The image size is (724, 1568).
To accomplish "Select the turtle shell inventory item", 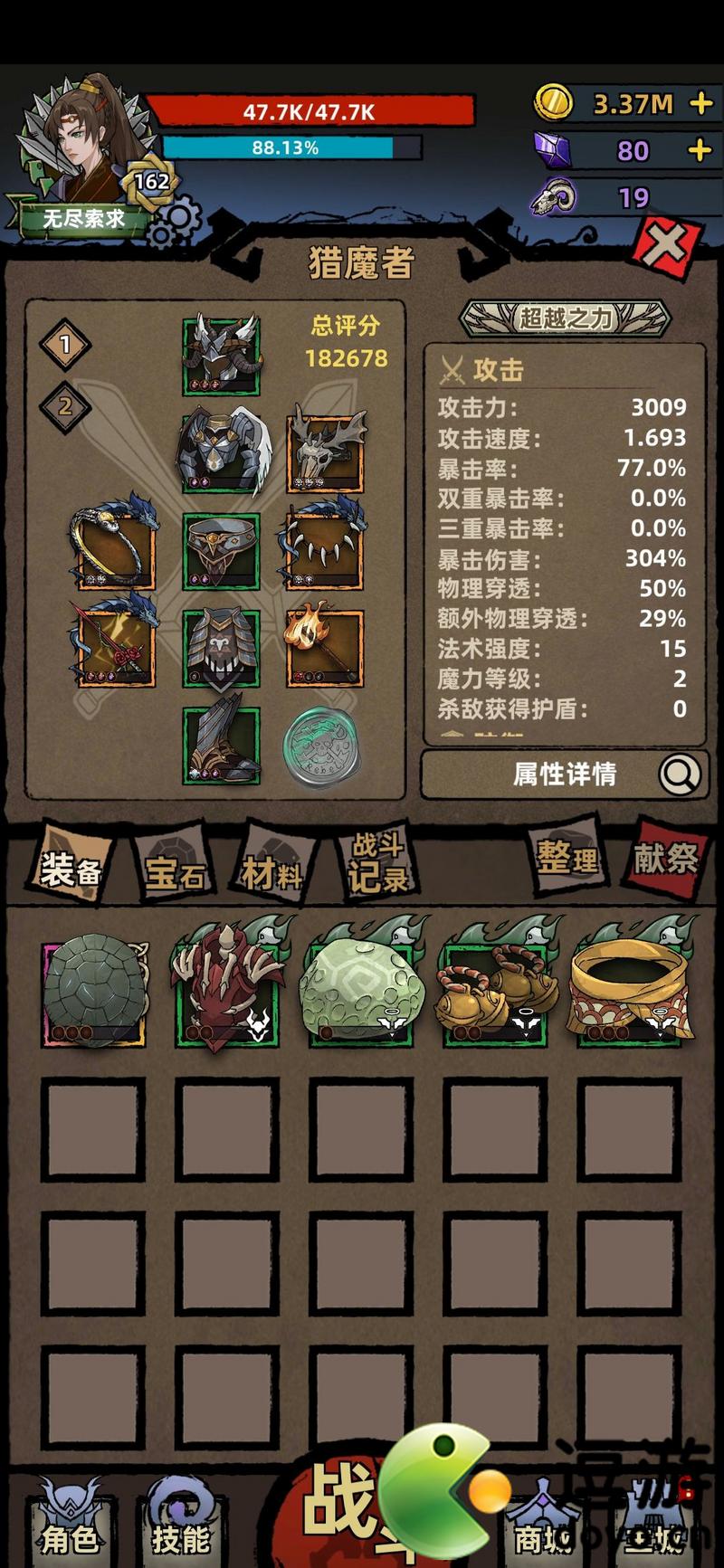I will (x=94, y=993).
